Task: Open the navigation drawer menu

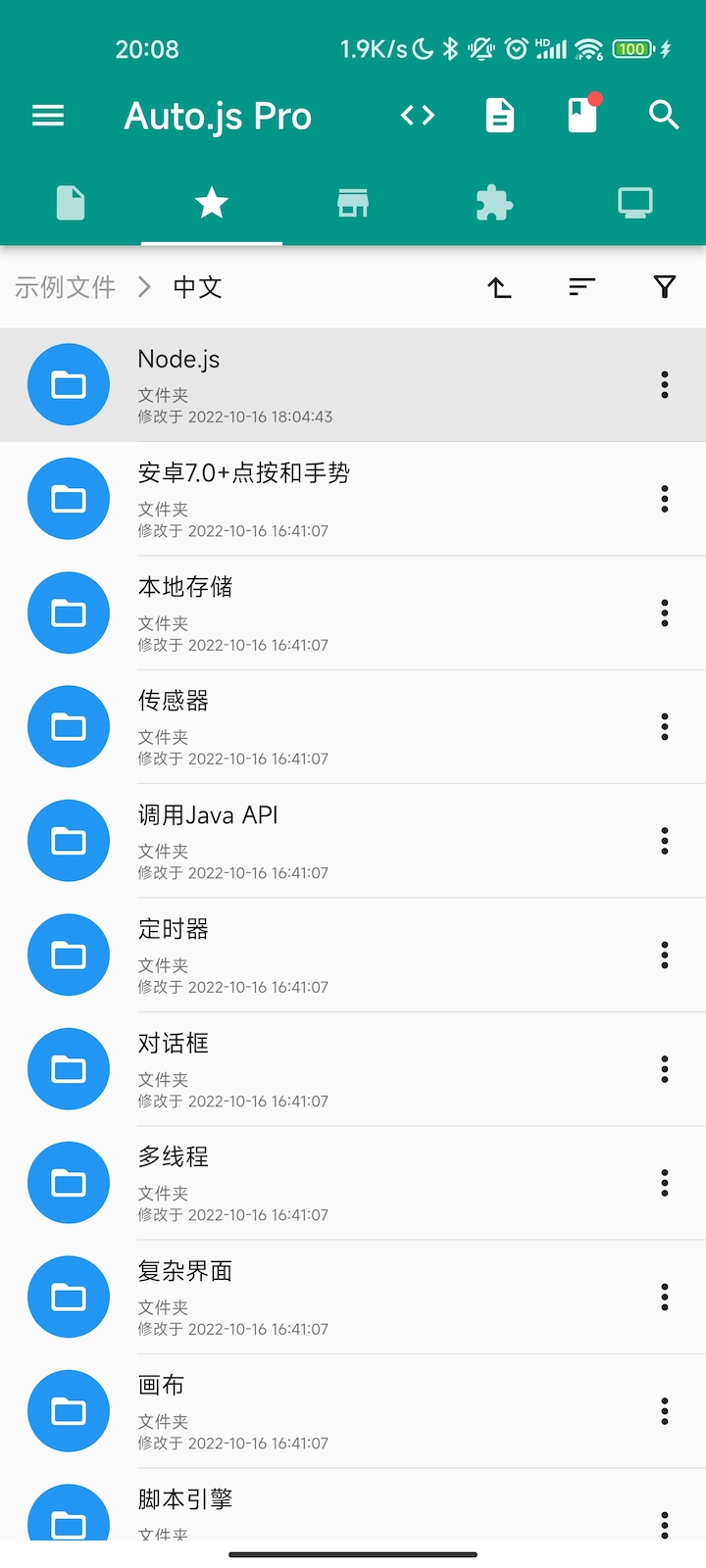Action: pyautogui.click(x=47, y=116)
